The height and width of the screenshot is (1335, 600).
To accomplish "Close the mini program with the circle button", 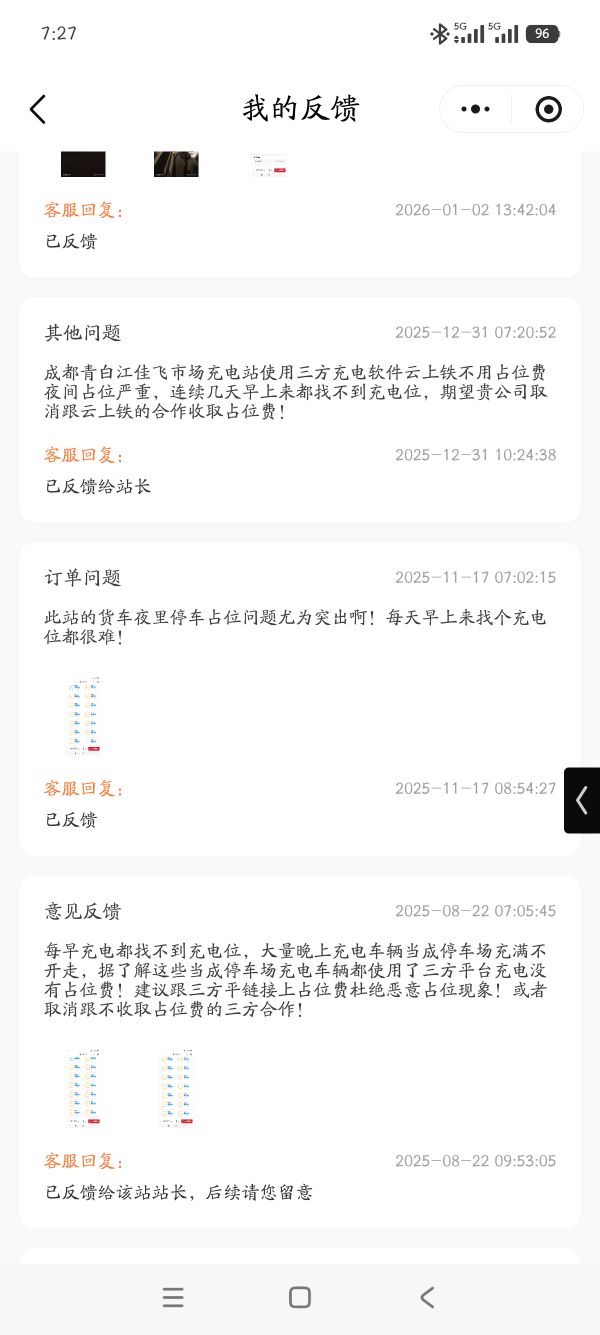I will pyautogui.click(x=548, y=109).
